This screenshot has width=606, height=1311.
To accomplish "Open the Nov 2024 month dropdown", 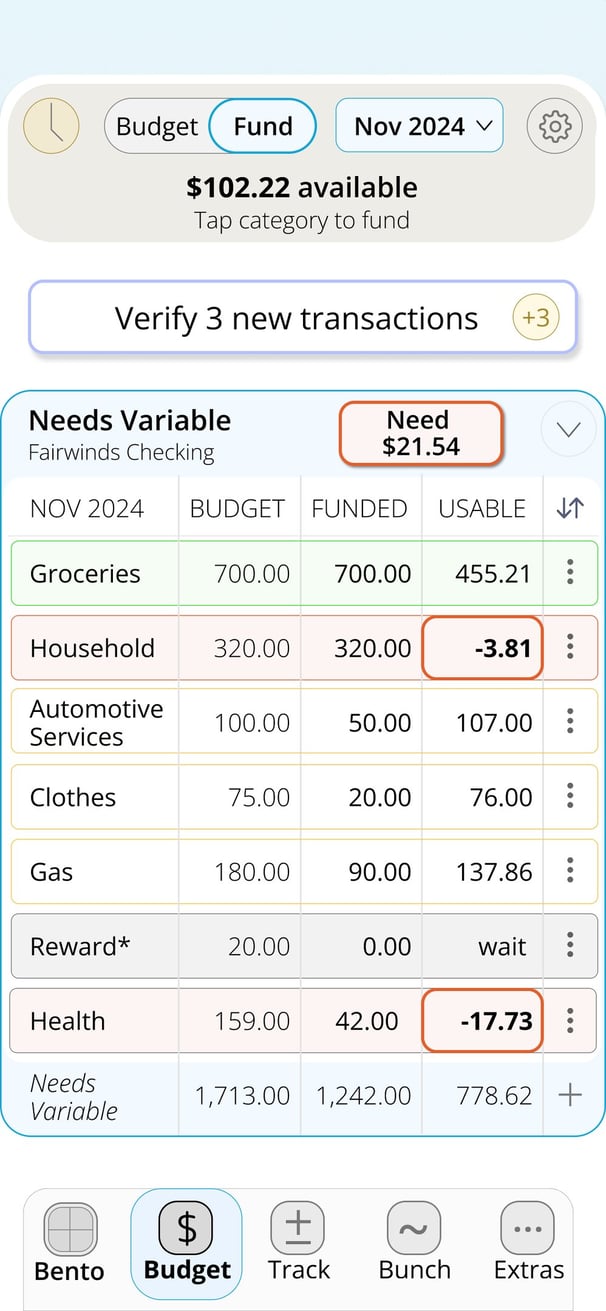I will pos(419,126).
